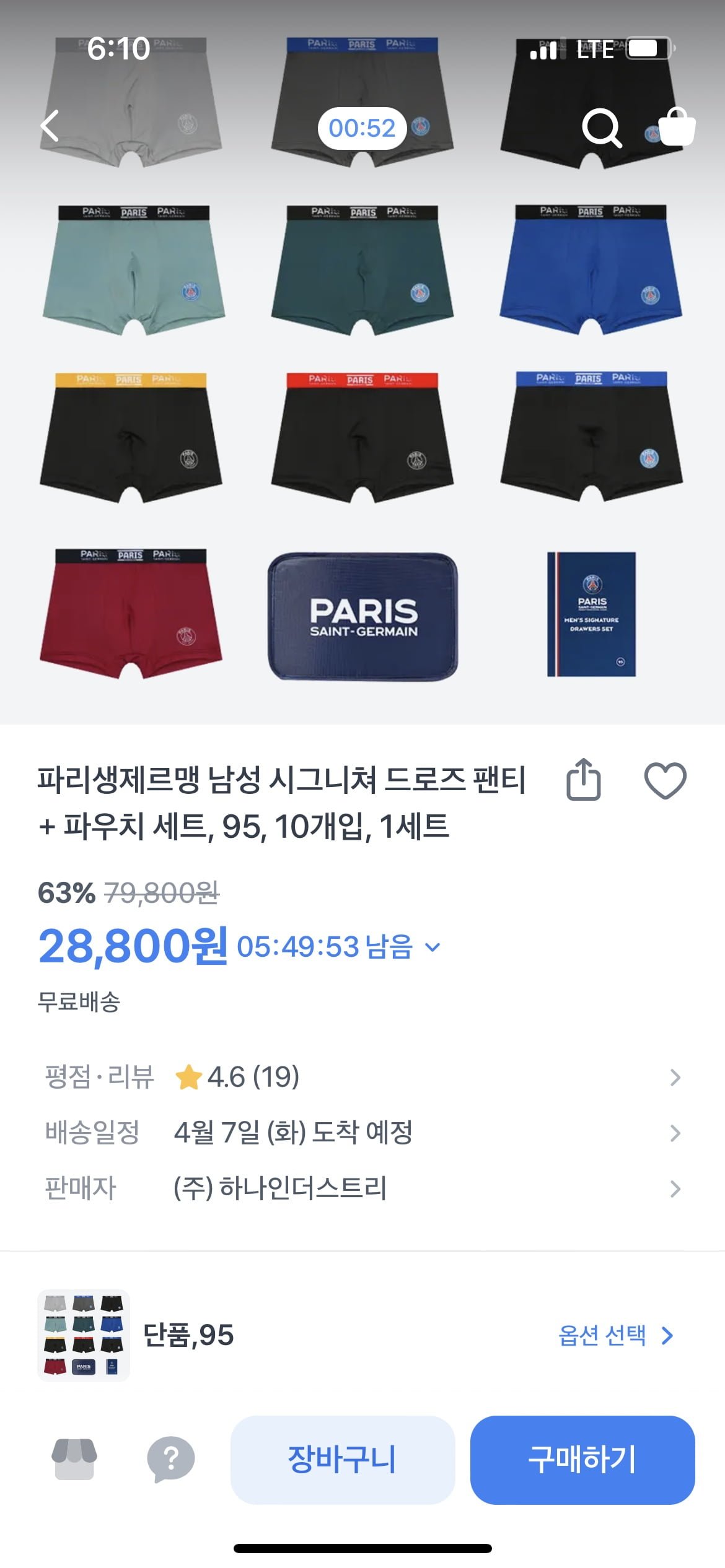Add item to cart with 장바구니
Viewport: 725px width, 1568px height.
click(343, 1460)
